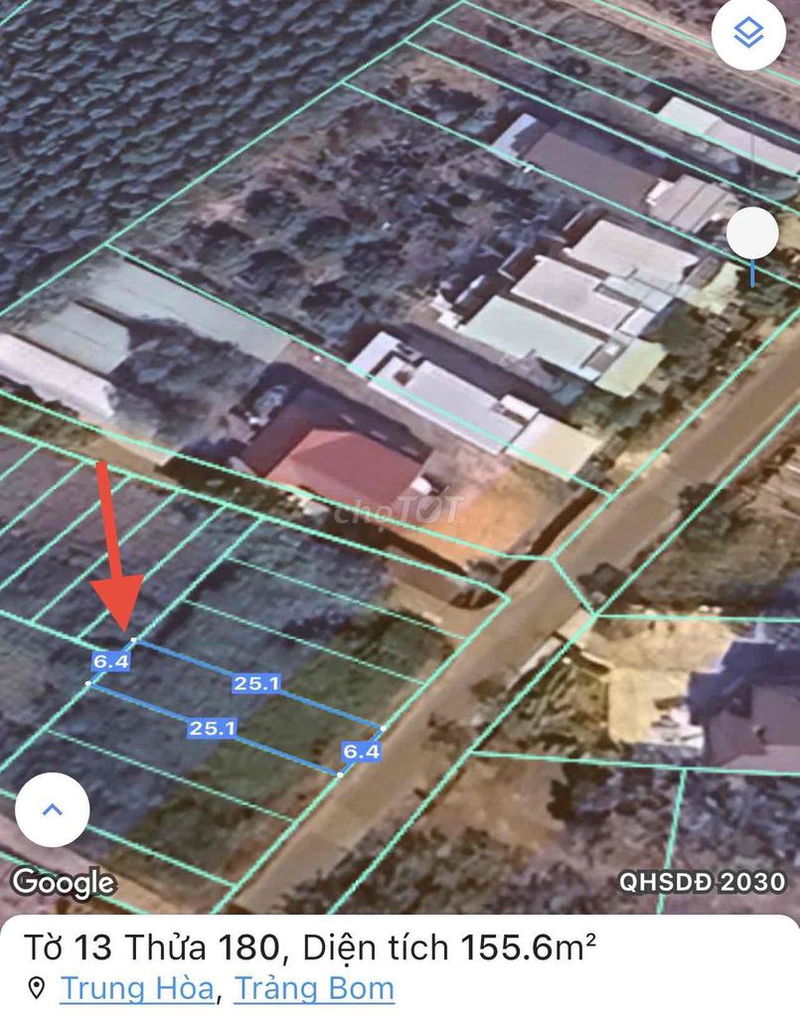800x1017 pixels.
Task: Expand the panel with the up chevron
Action: click(53, 809)
